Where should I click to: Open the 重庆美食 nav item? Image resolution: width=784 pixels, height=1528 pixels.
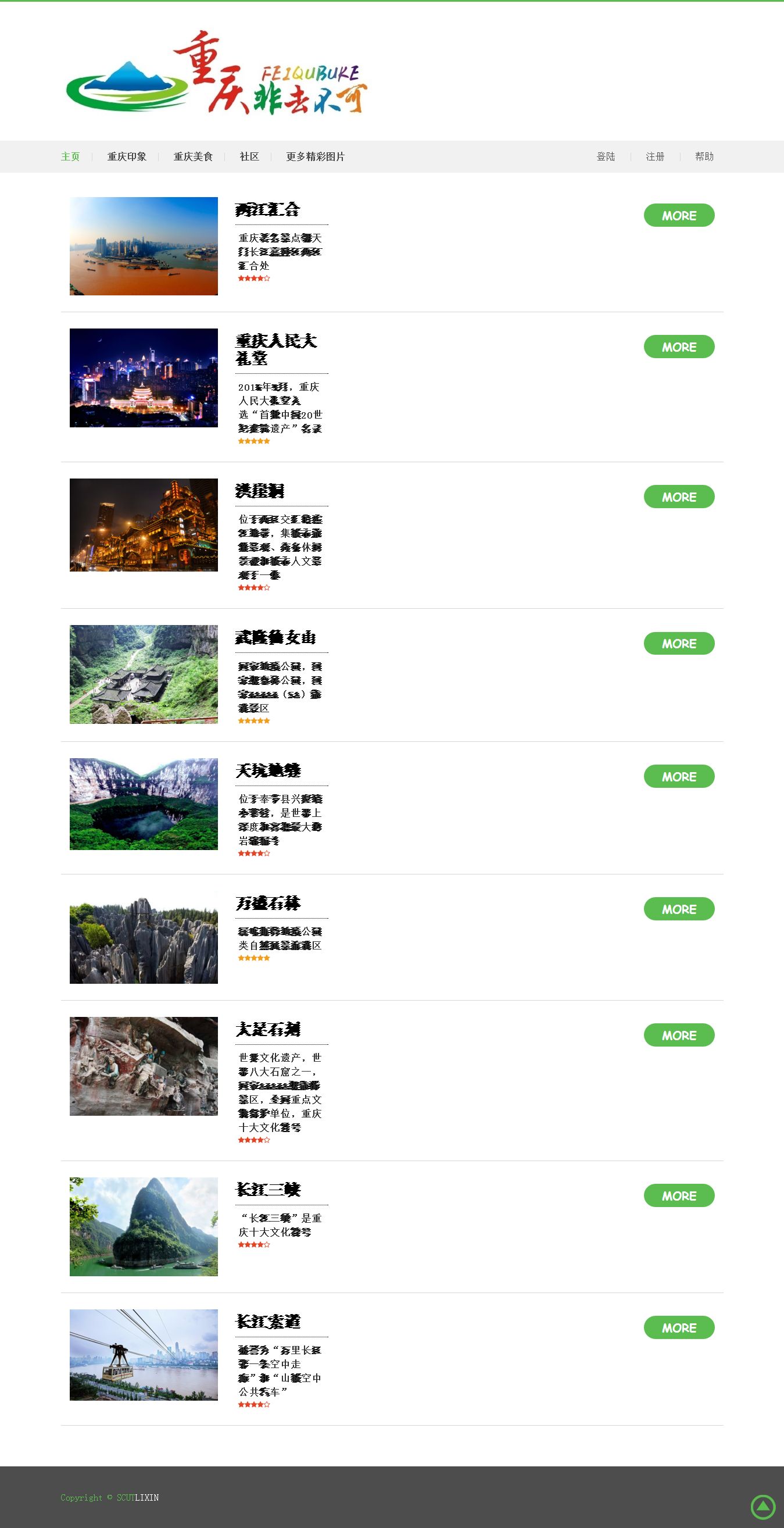click(193, 156)
